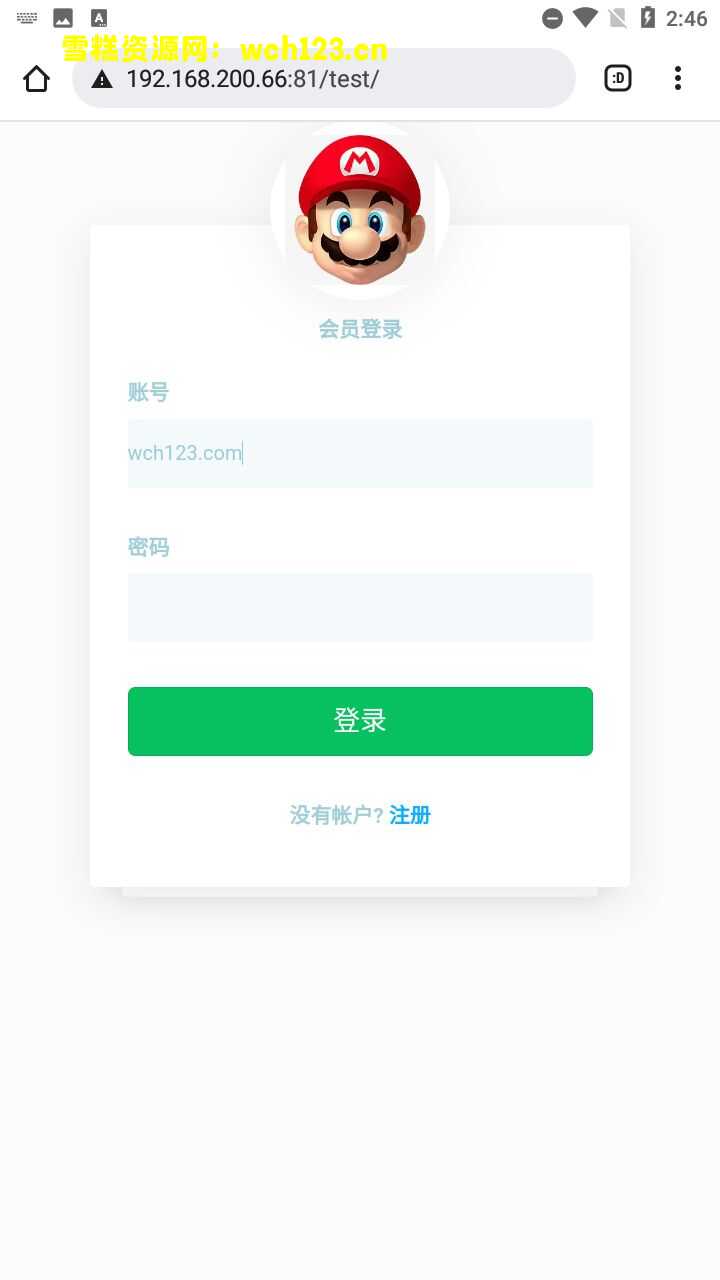This screenshot has height=1280, width=720.
Task: Click the 登录 login button
Action: (x=360, y=721)
